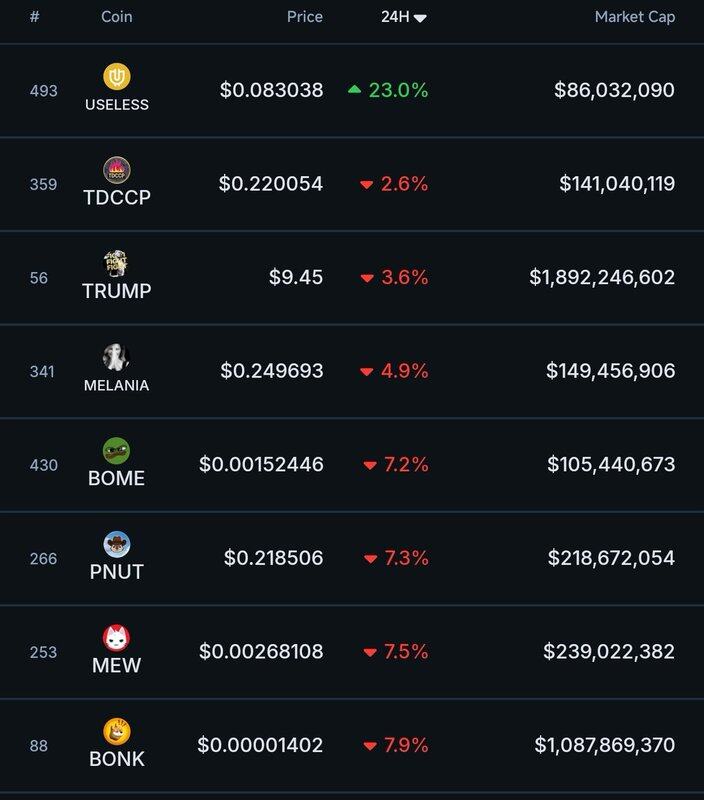Sort by rank number column
Image resolution: width=704 pixels, height=800 pixels.
(x=35, y=17)
